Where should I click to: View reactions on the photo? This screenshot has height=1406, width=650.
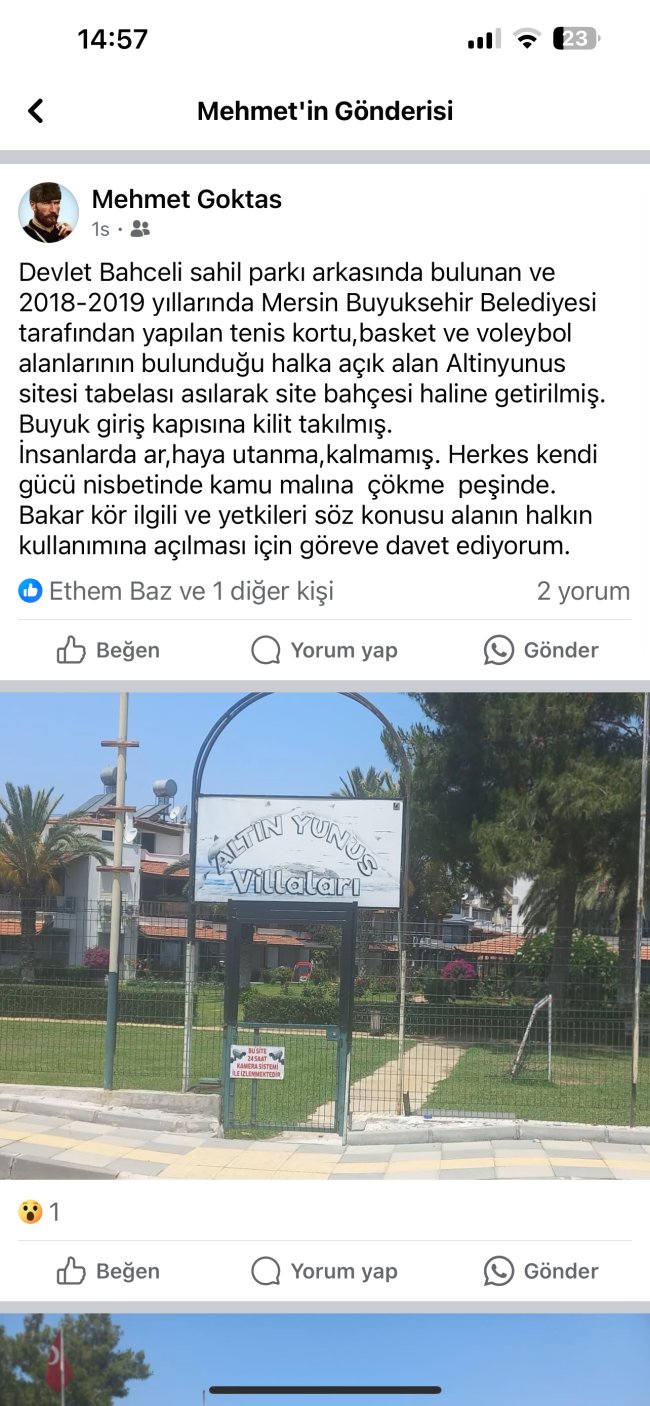tap(38, 1212)
